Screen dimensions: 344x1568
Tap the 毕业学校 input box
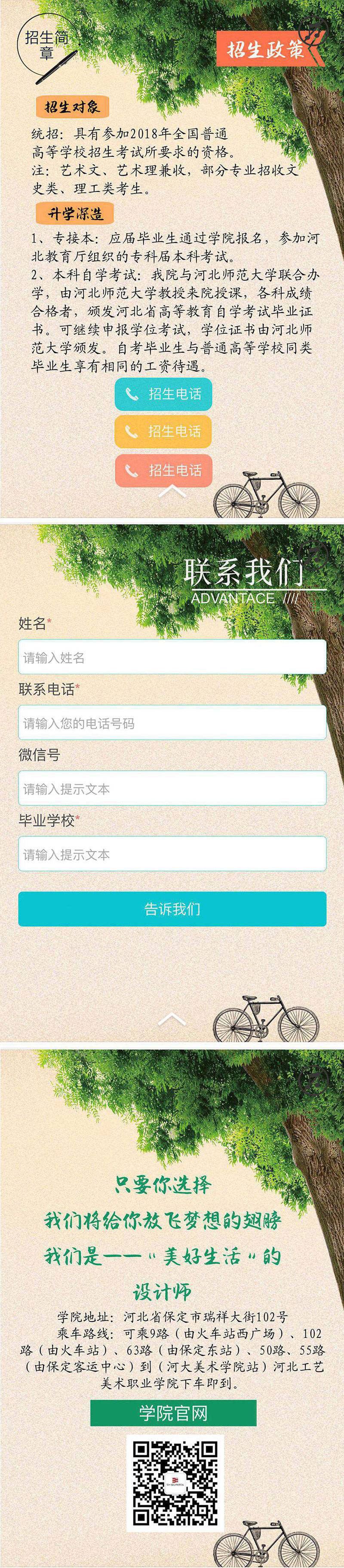point(172,854)
